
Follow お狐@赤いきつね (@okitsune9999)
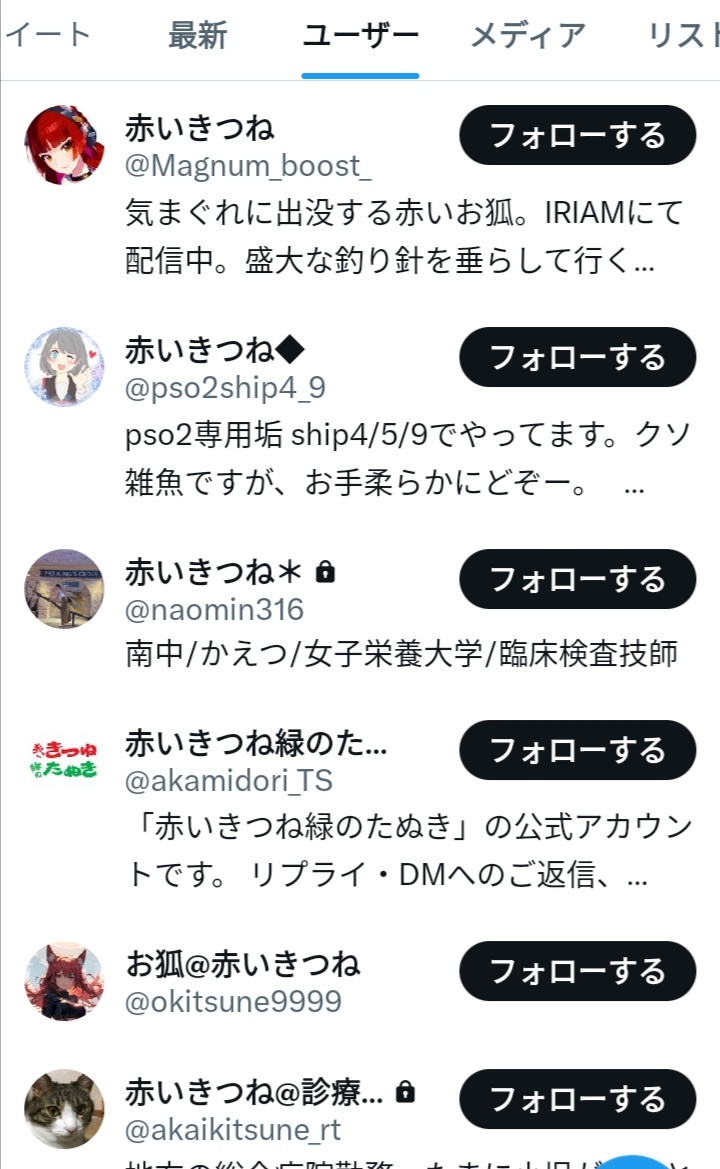point(577,971)
